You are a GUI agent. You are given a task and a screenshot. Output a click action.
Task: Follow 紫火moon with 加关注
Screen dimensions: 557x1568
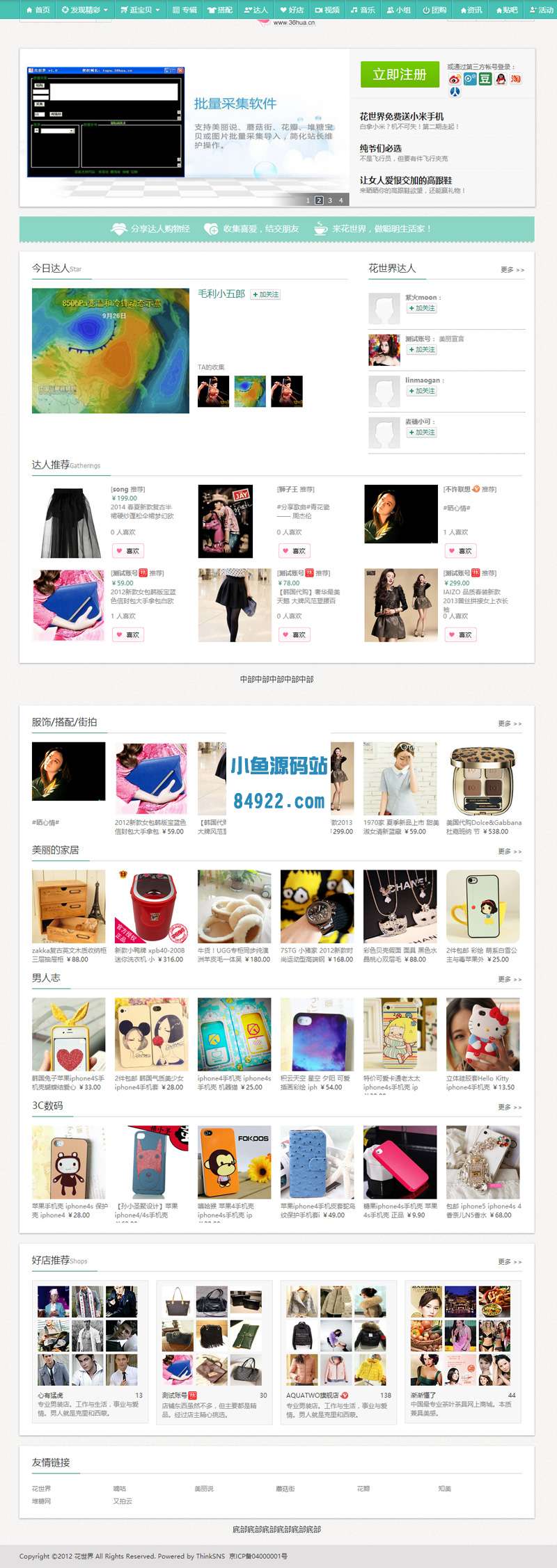point(422,308)
